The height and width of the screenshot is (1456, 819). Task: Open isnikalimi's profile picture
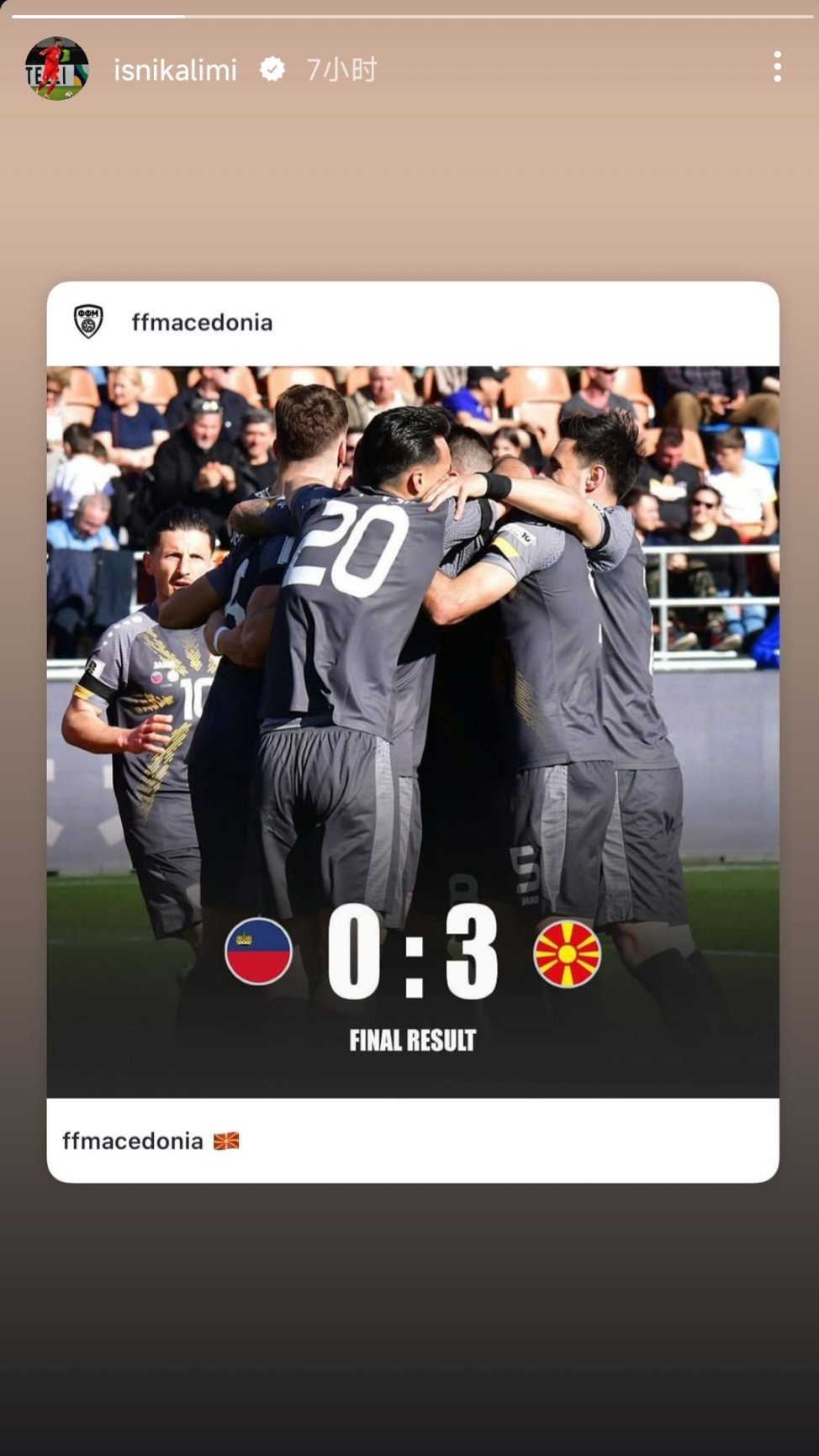[x=56, y=69]
